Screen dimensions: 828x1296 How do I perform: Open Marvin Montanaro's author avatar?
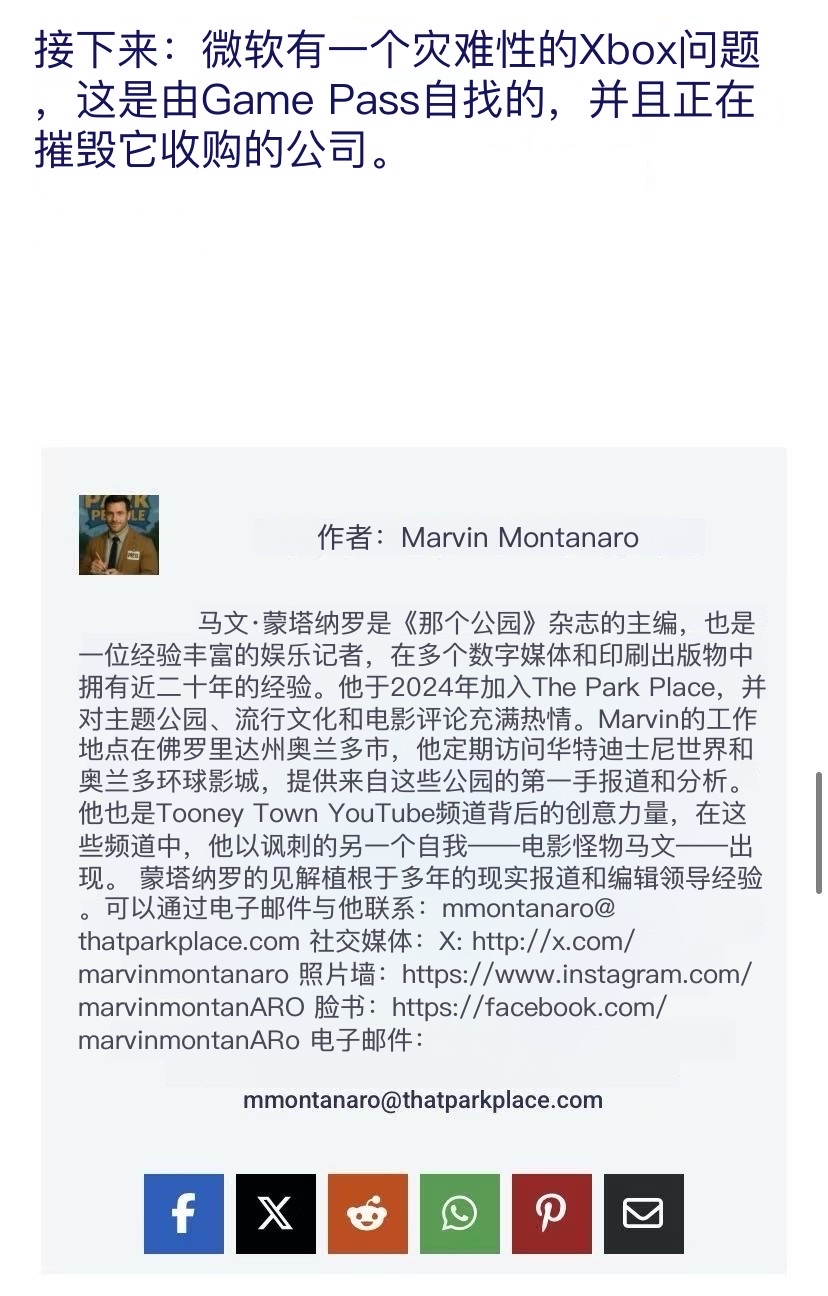119,535
